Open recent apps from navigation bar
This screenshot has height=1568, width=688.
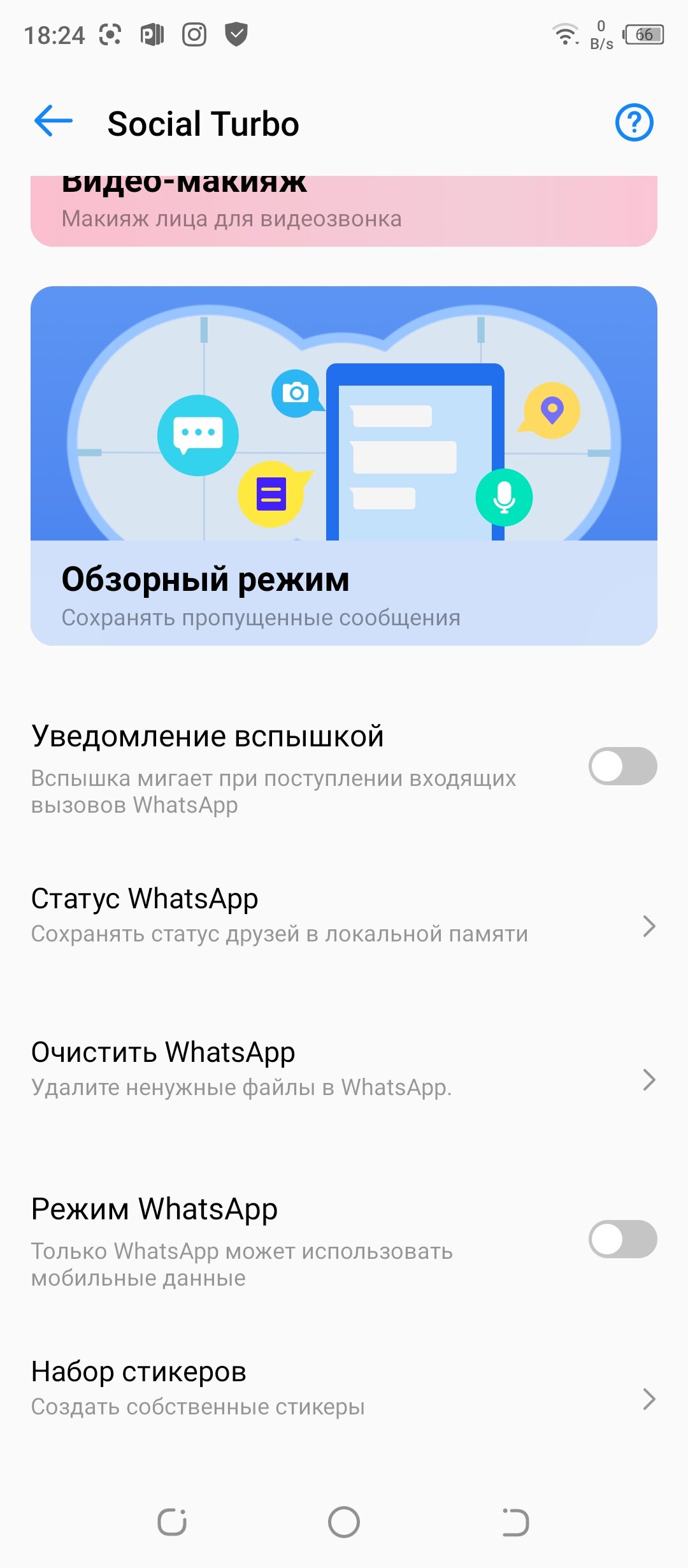click(172, 1522)
